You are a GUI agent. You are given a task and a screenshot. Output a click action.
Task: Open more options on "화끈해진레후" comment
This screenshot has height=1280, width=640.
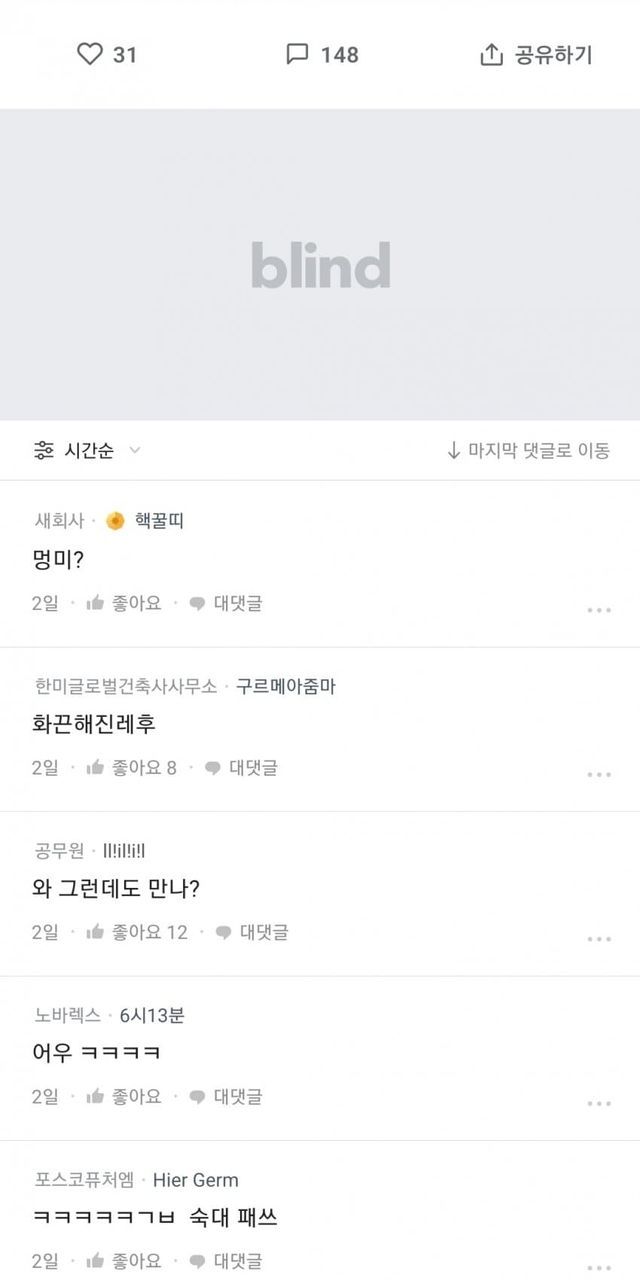point(599,774)
